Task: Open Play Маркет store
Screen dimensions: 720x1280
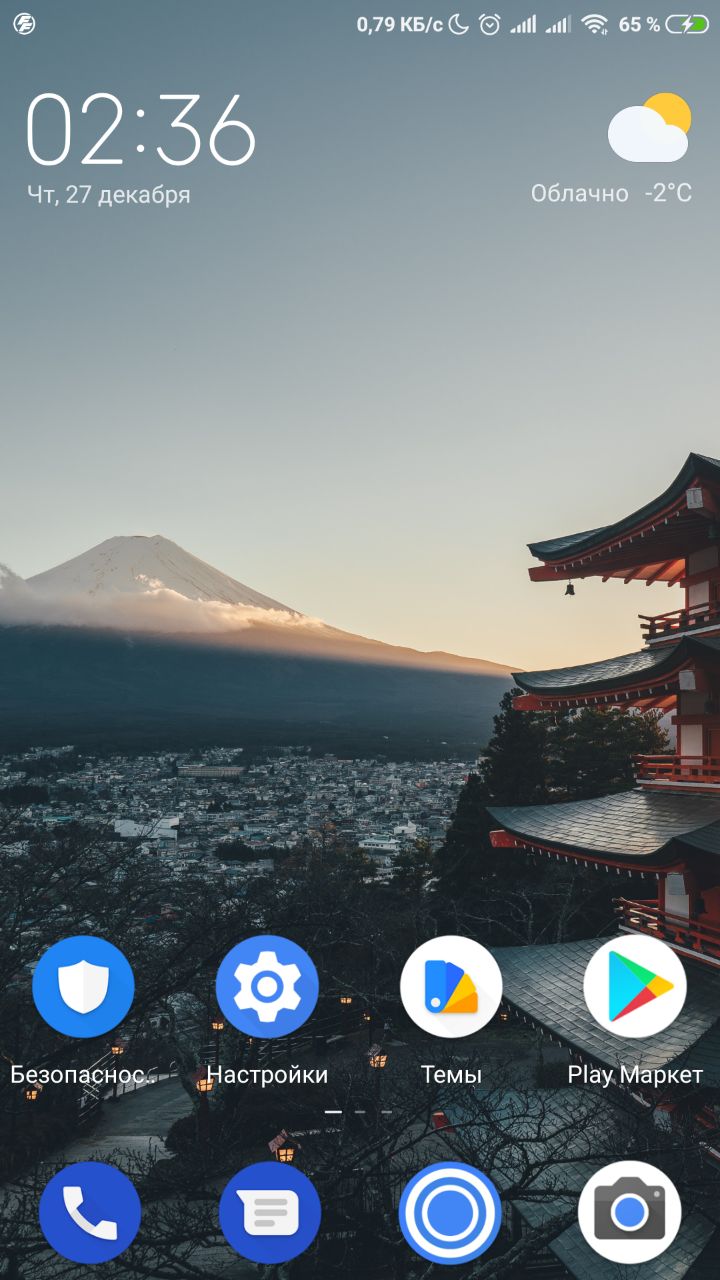Action: tap(635, 988)
